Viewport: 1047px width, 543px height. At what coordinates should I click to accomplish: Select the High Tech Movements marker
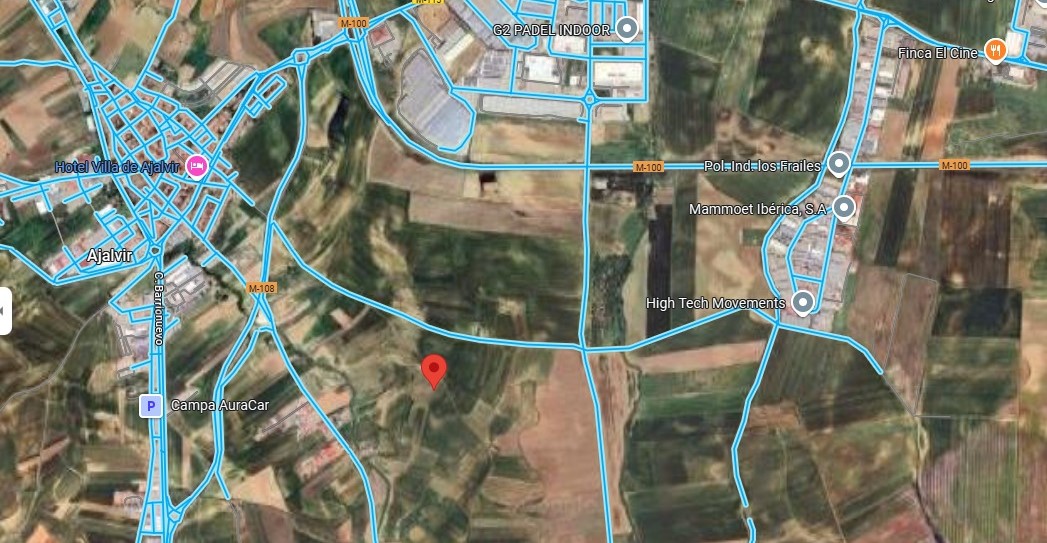802,302
